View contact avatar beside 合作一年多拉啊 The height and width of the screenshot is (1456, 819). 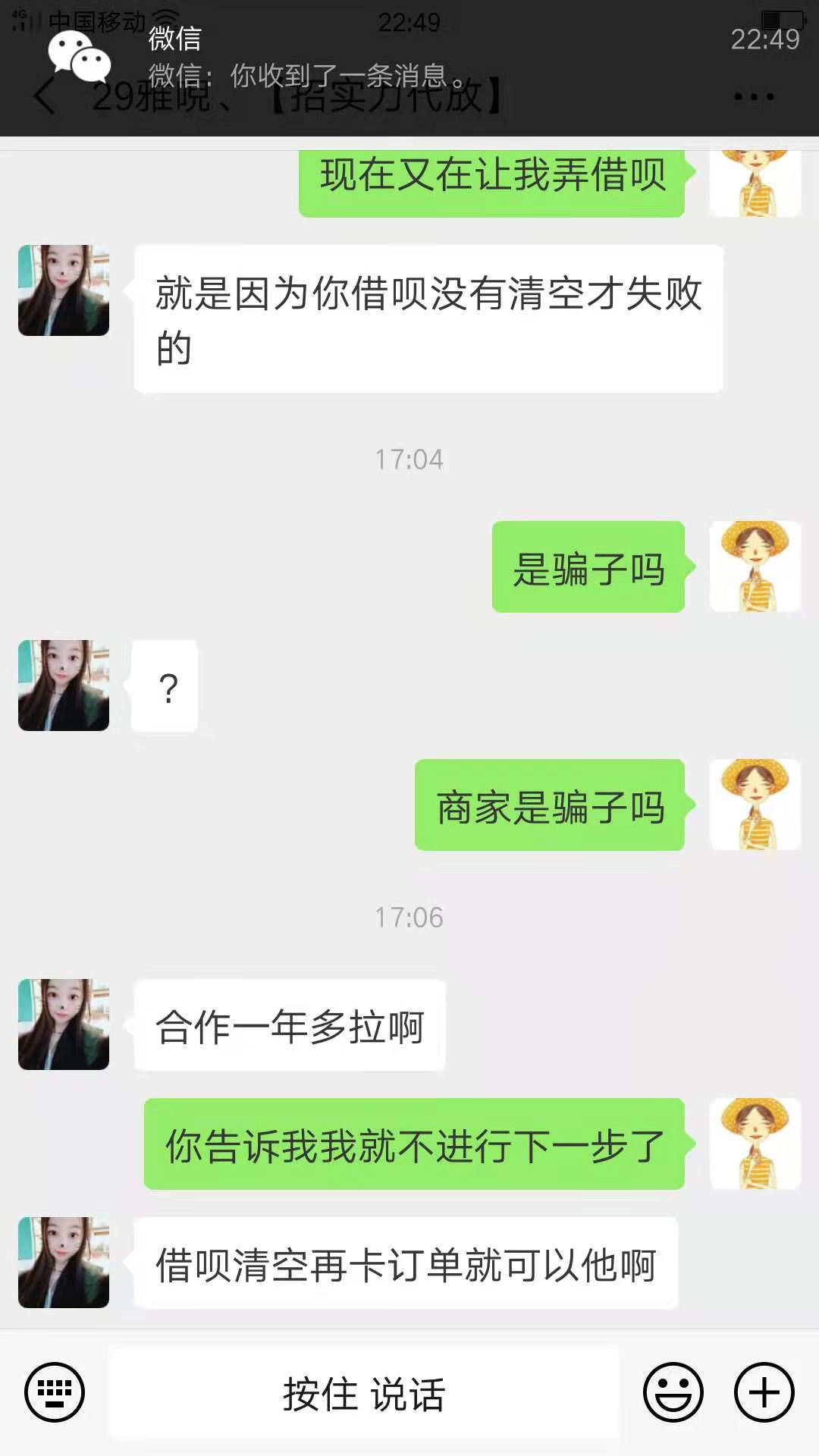click(64, 1025)
